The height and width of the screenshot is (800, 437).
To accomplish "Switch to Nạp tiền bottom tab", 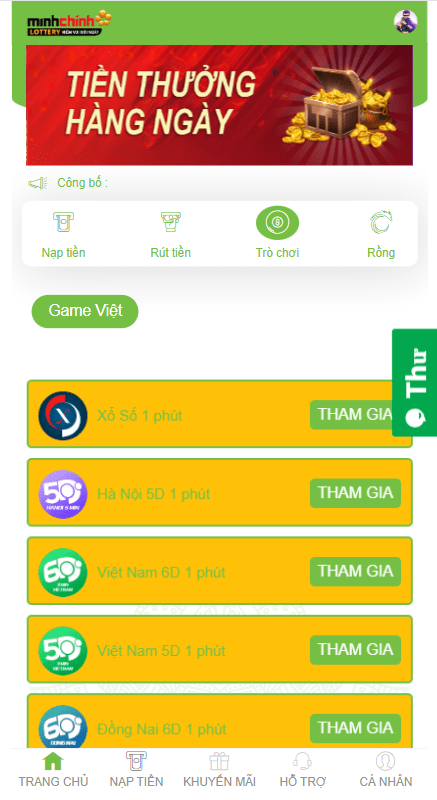I will [x=136, y=770].
